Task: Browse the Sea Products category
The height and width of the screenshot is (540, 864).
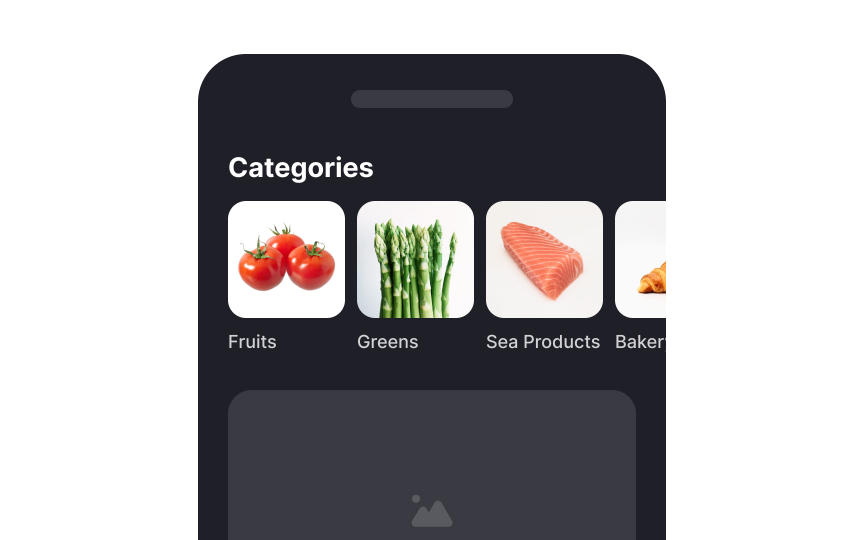Action: (x=544, y=260)
